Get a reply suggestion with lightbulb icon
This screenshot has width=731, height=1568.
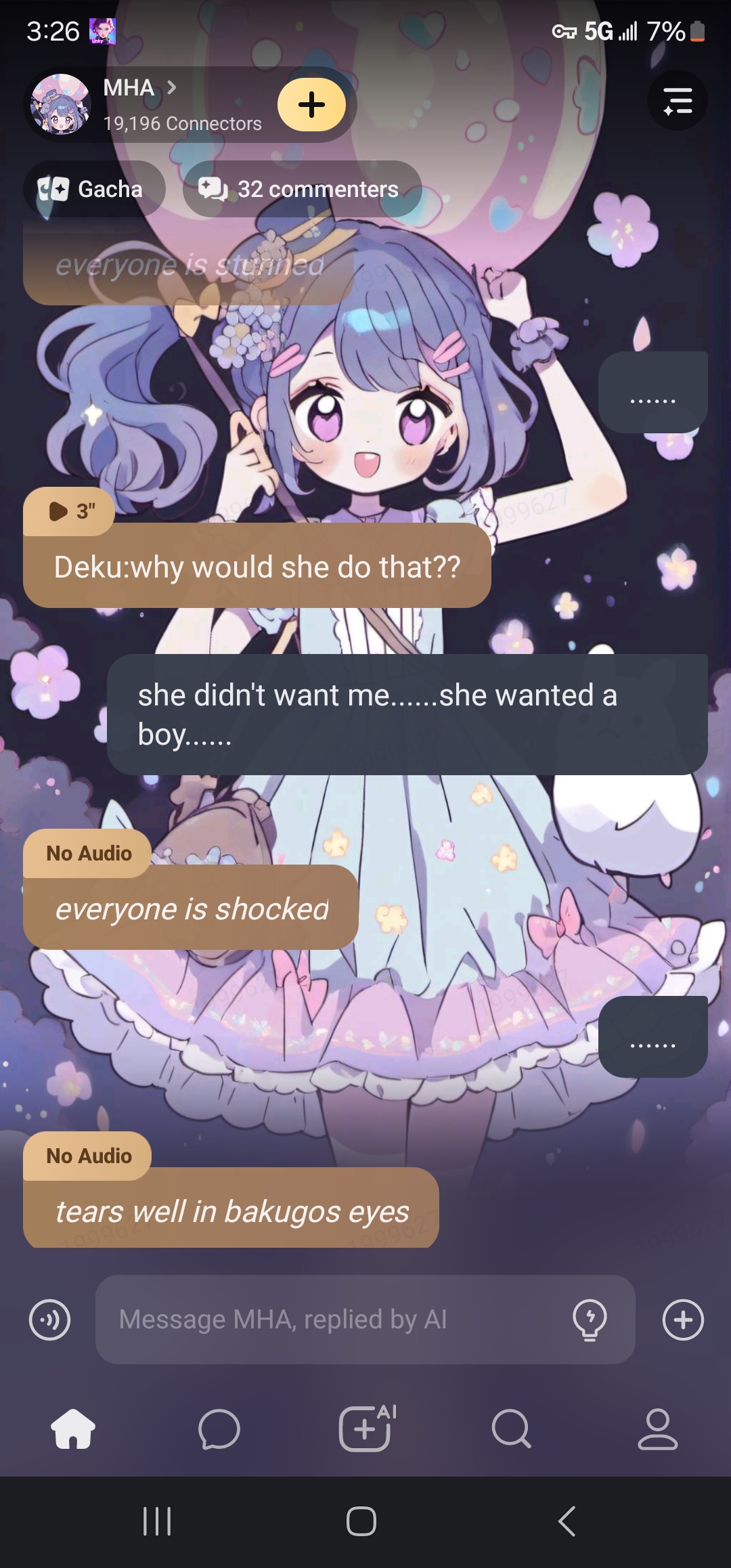coord(590,1320)
